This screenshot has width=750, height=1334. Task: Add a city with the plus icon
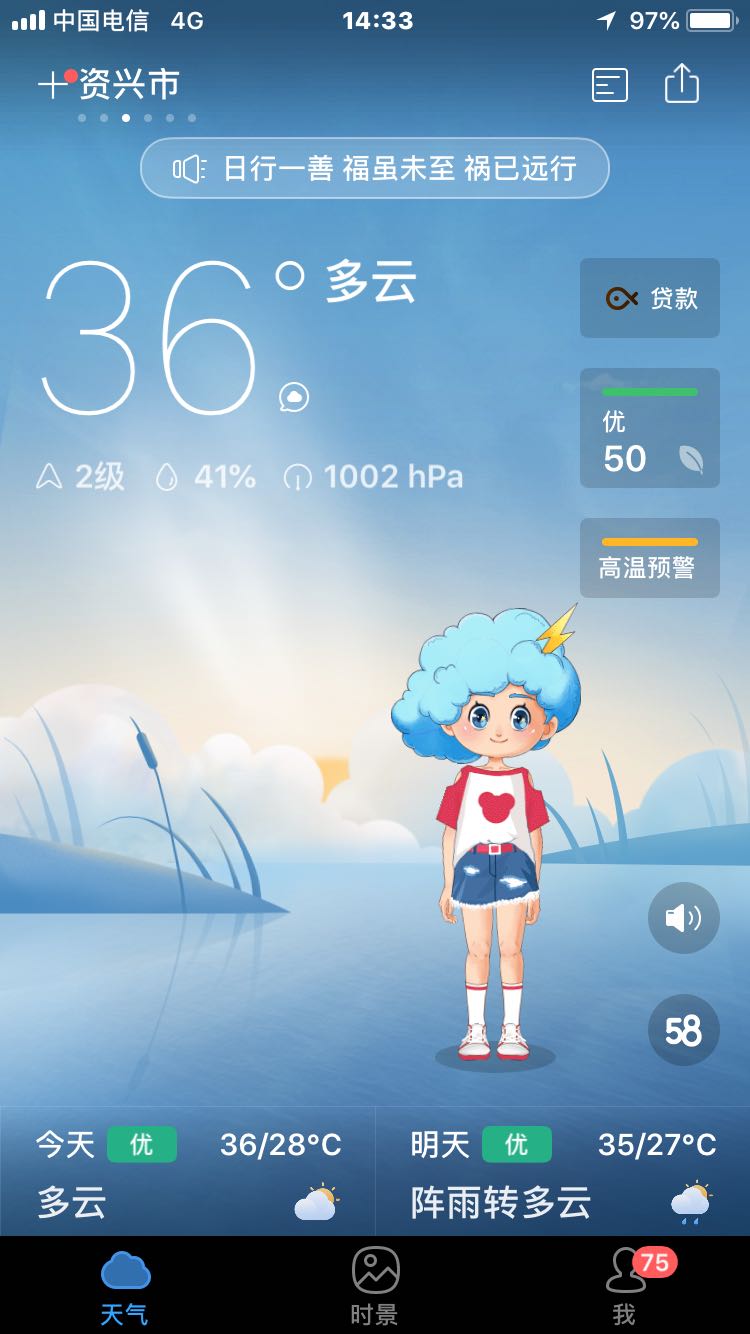coord(52,85)
